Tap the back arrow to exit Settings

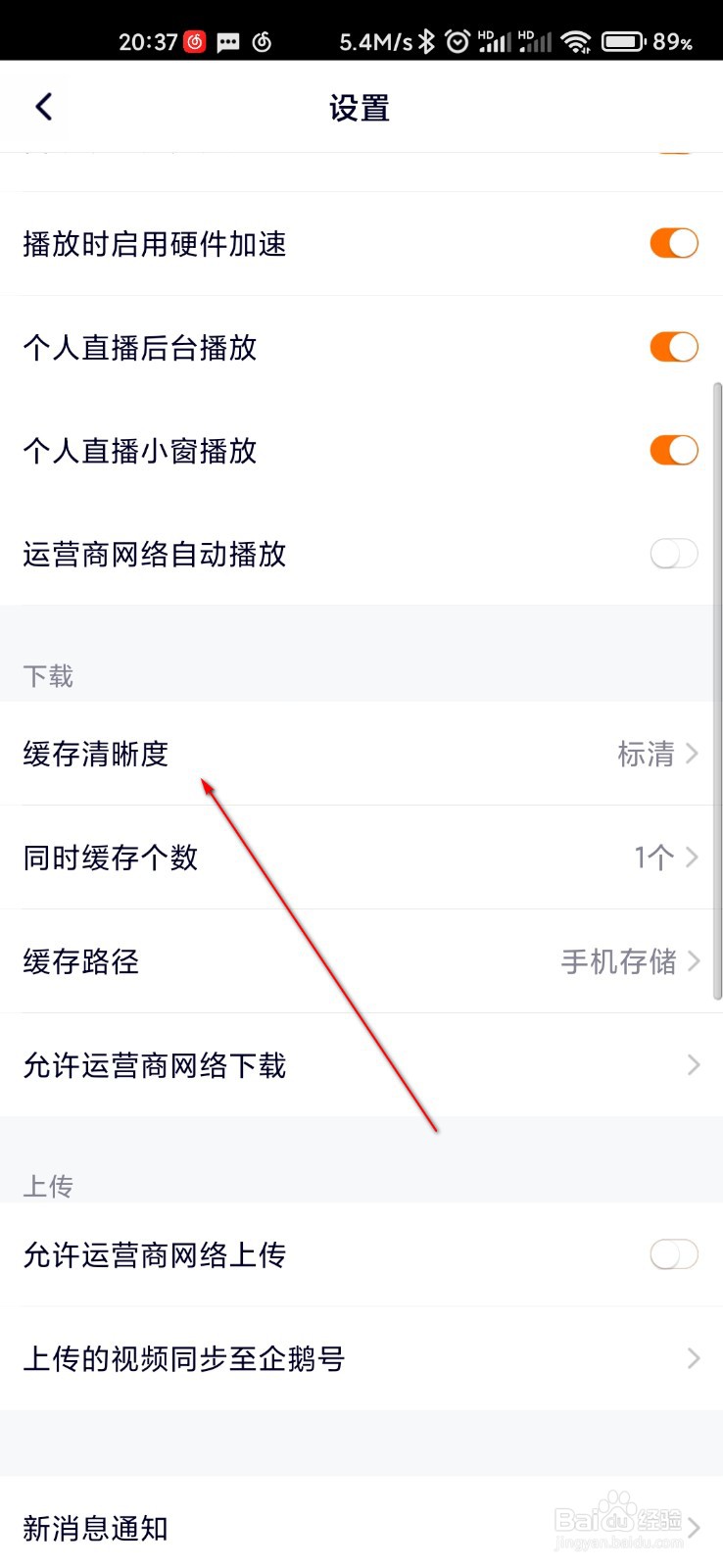[x=41, y=107]
